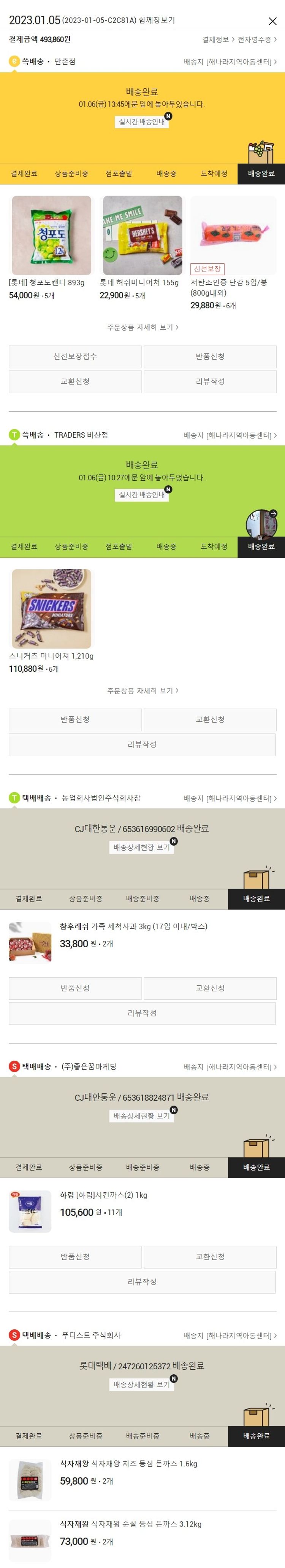View order item details for TRADERS 비산점
This screenshot has height=1568, width=285.
point(142,691)
